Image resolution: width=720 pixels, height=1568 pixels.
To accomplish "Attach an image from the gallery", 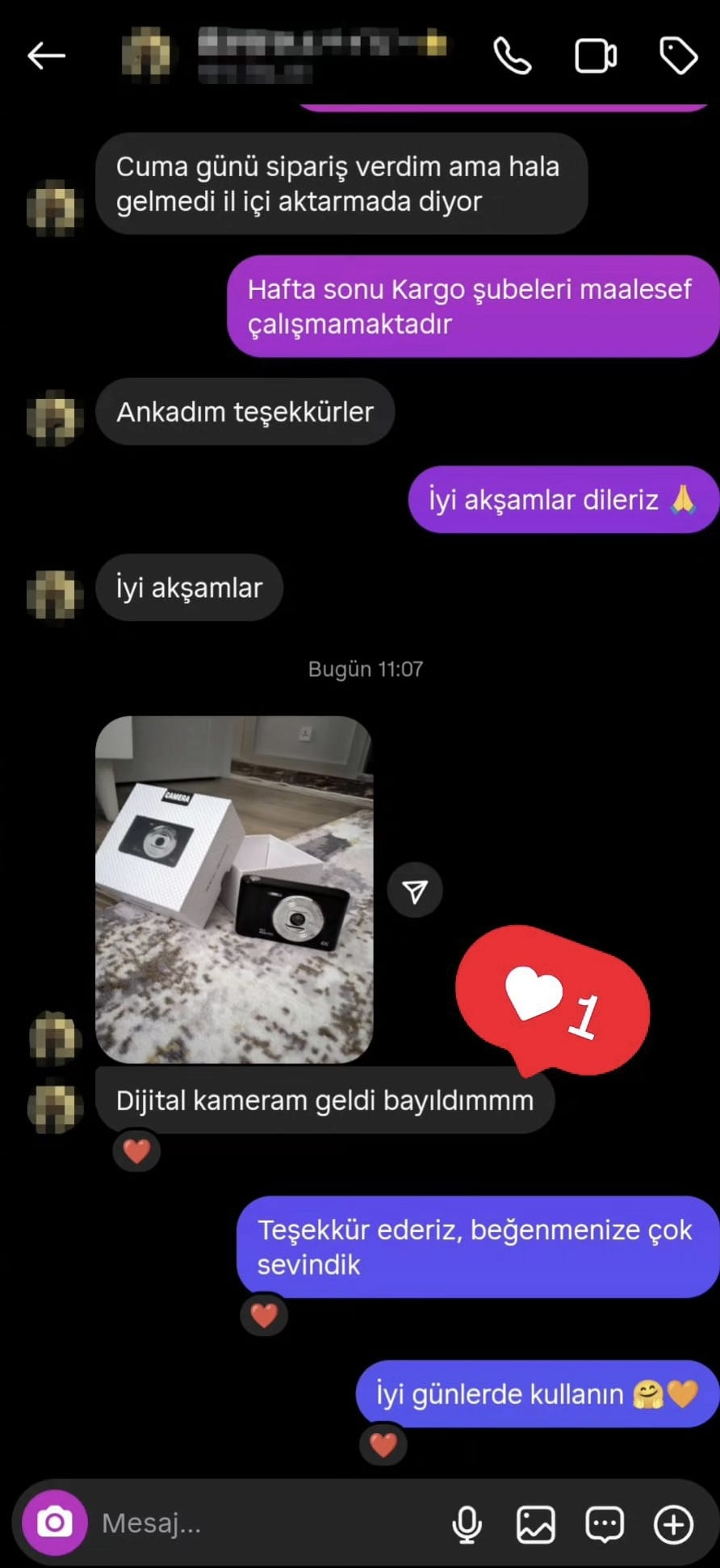I will tap(535, 1524).
